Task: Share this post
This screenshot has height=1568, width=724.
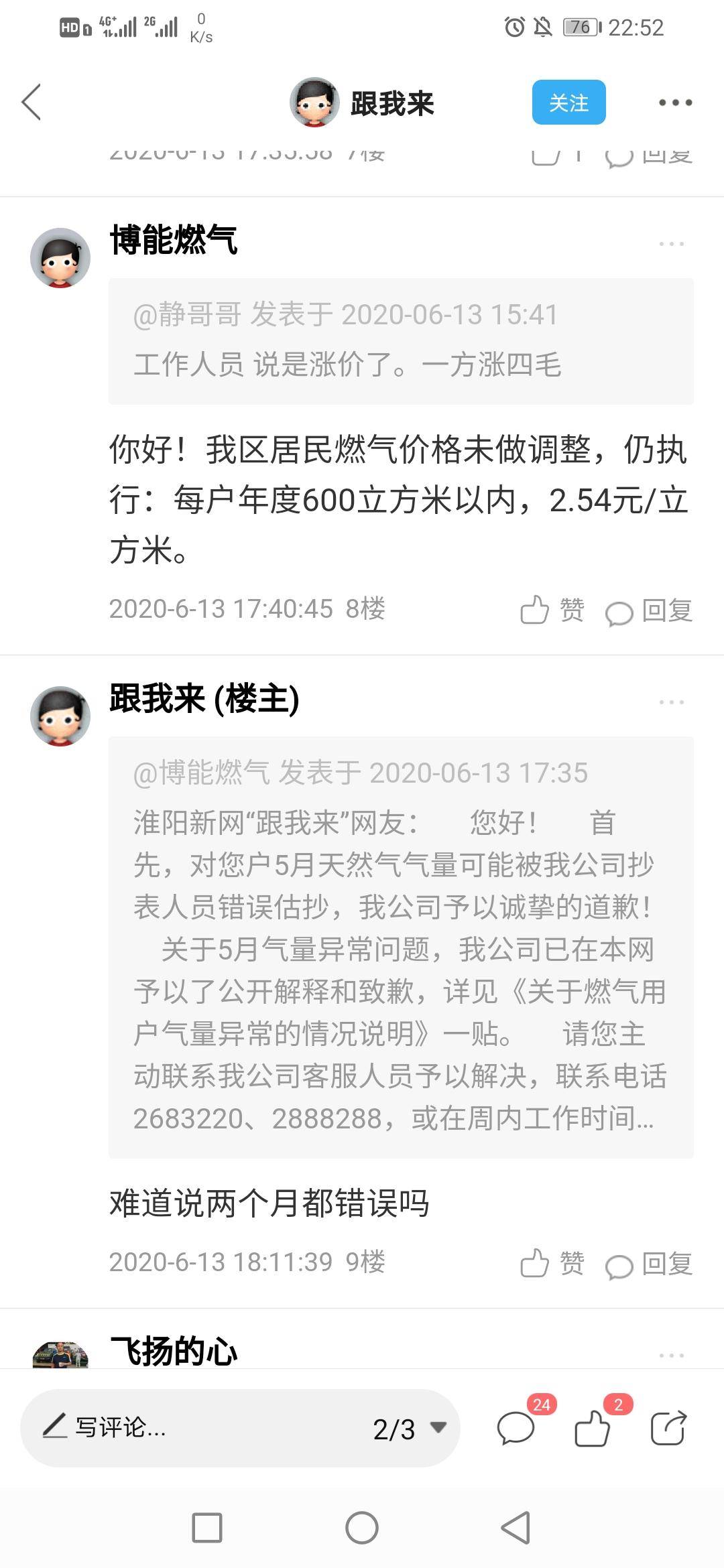Action: [668, 1427]
